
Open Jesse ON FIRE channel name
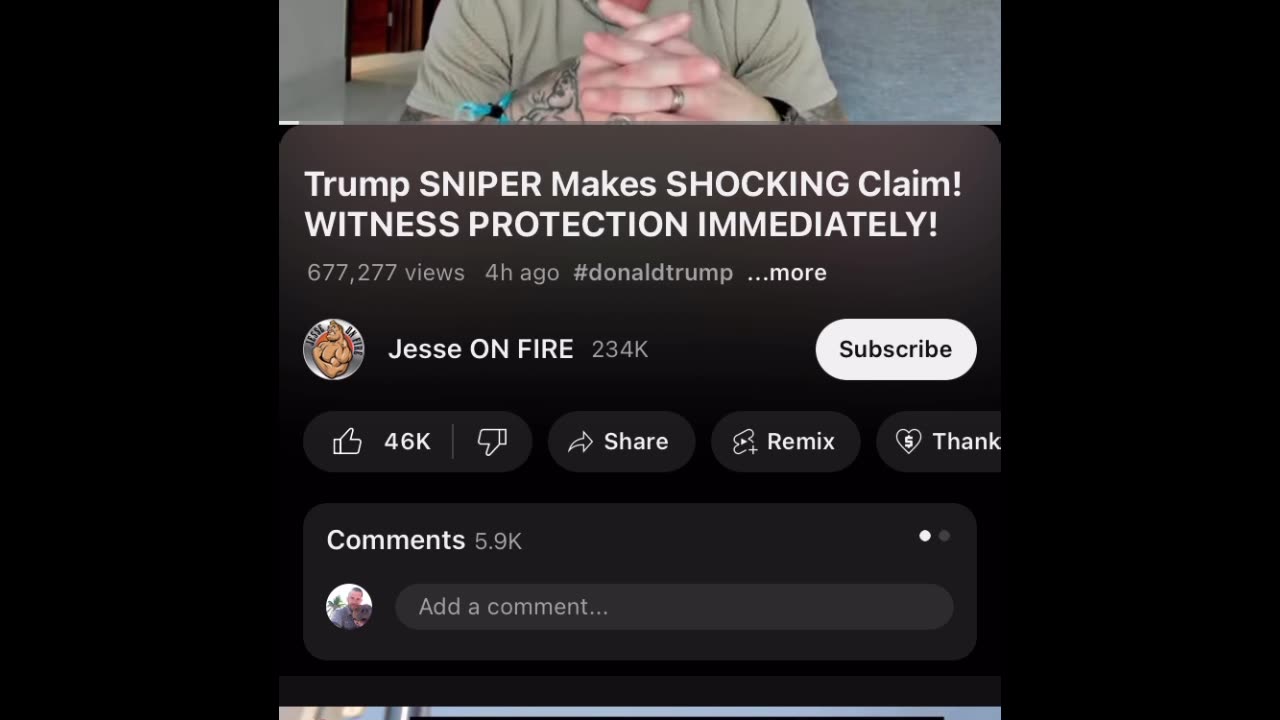coord(480,349)
